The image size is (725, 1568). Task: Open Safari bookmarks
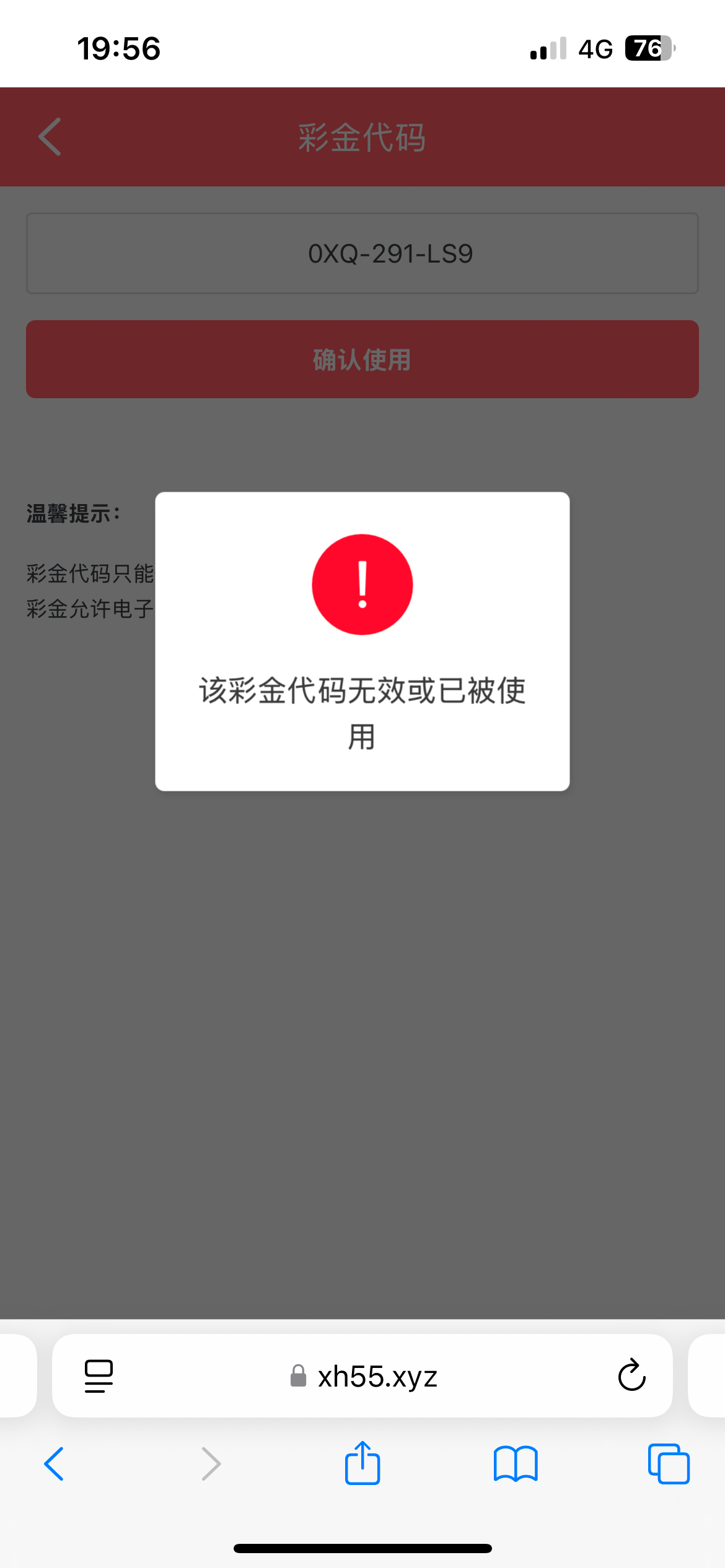pyautogui.click(x=516, y=1464)
